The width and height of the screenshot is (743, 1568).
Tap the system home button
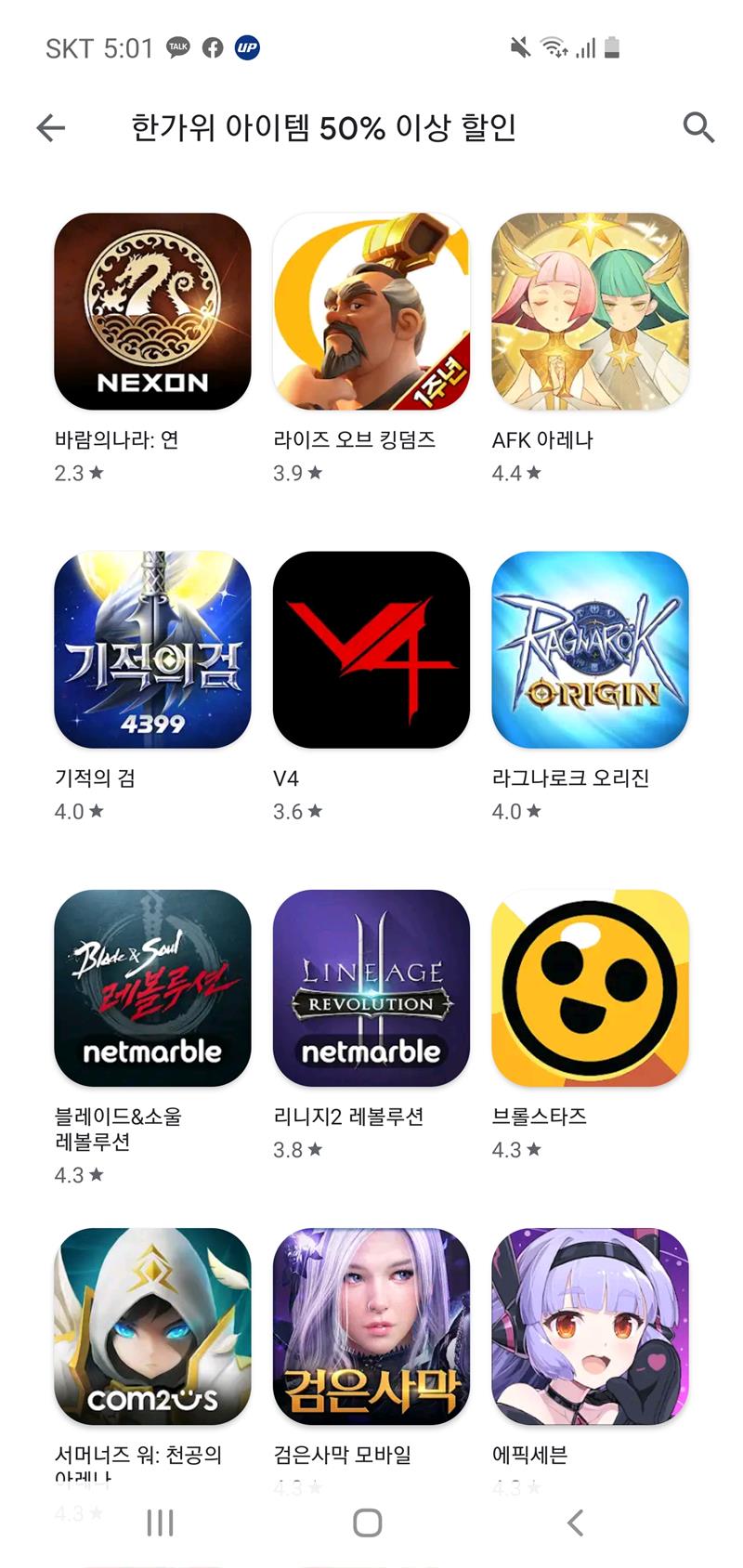tap(368, 1522)
